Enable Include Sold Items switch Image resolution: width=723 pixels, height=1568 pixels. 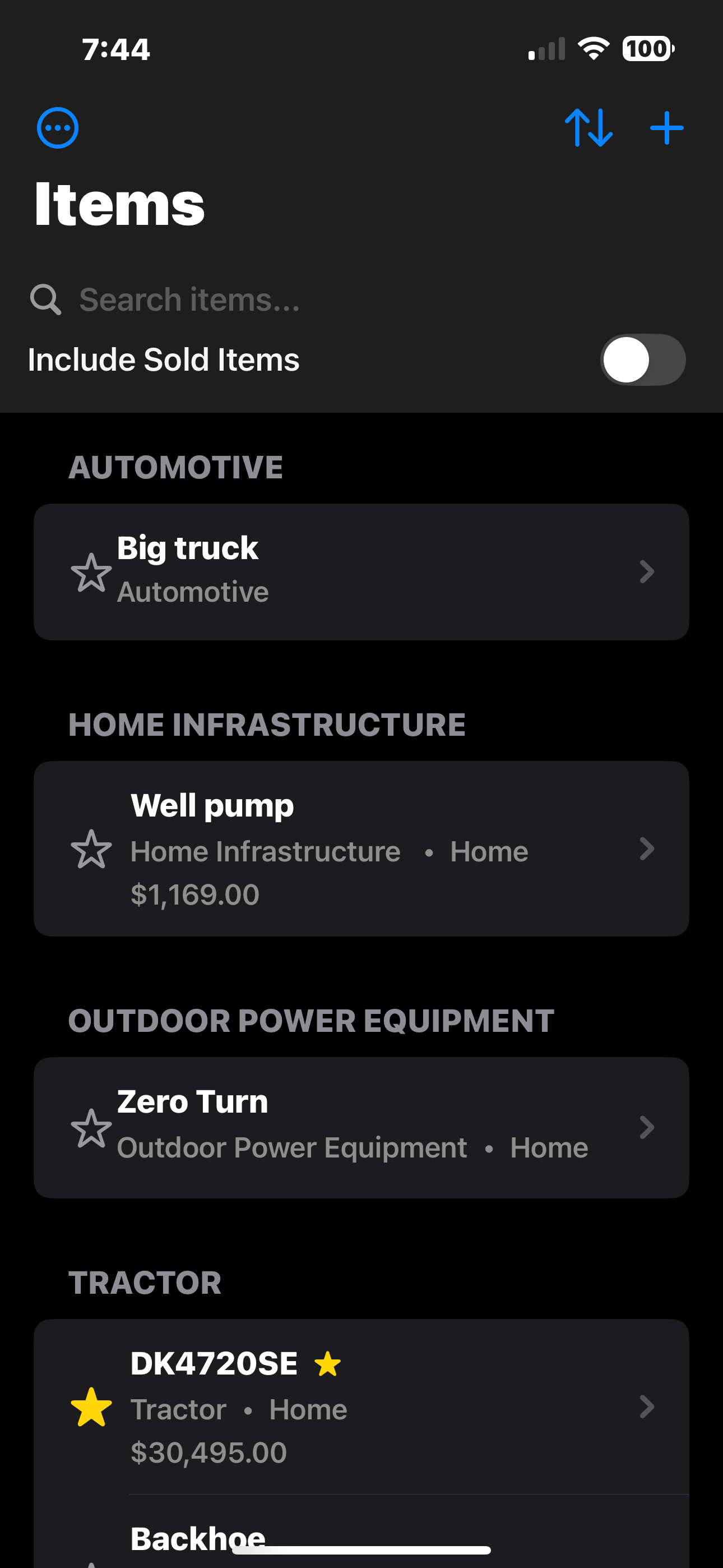coord(642,359)
